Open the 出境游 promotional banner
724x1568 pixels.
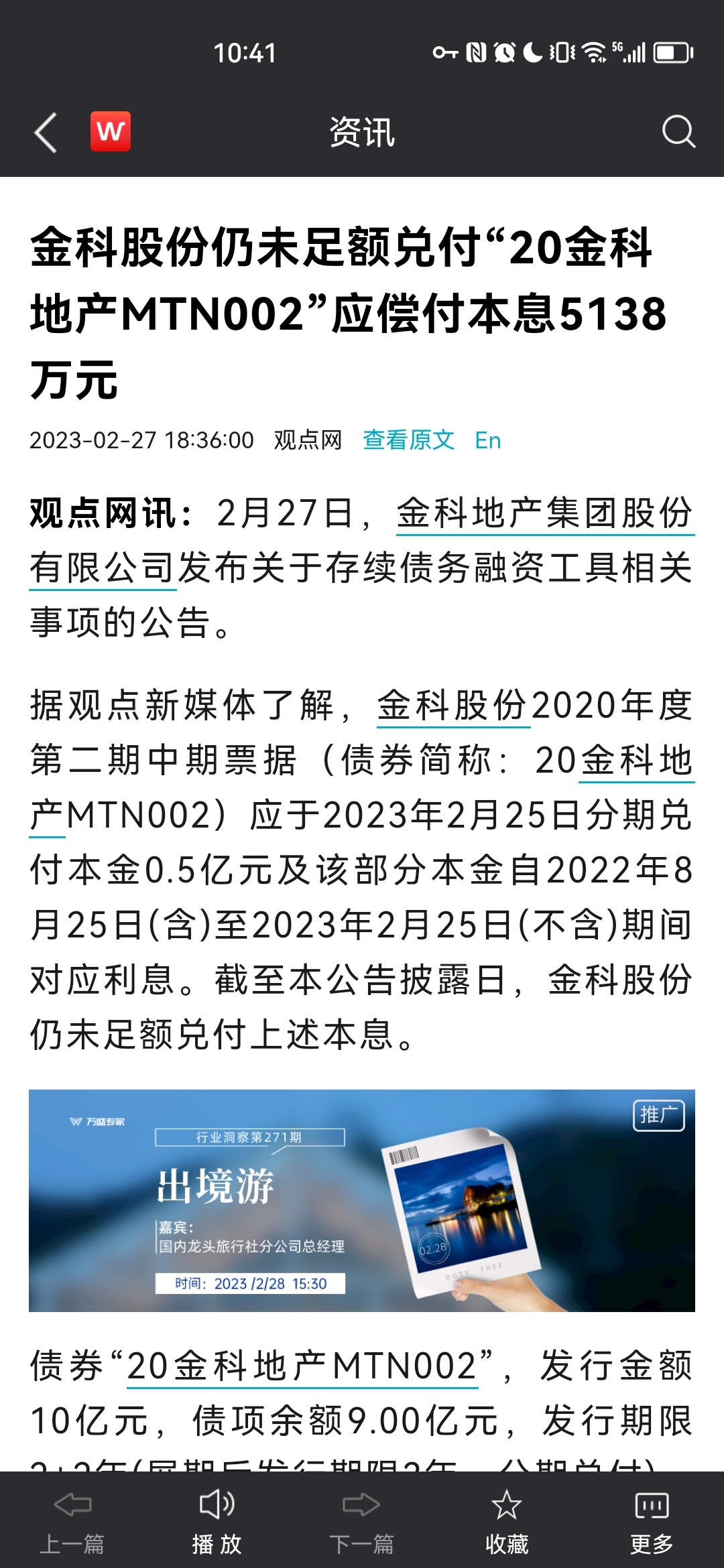(361, 1200)
